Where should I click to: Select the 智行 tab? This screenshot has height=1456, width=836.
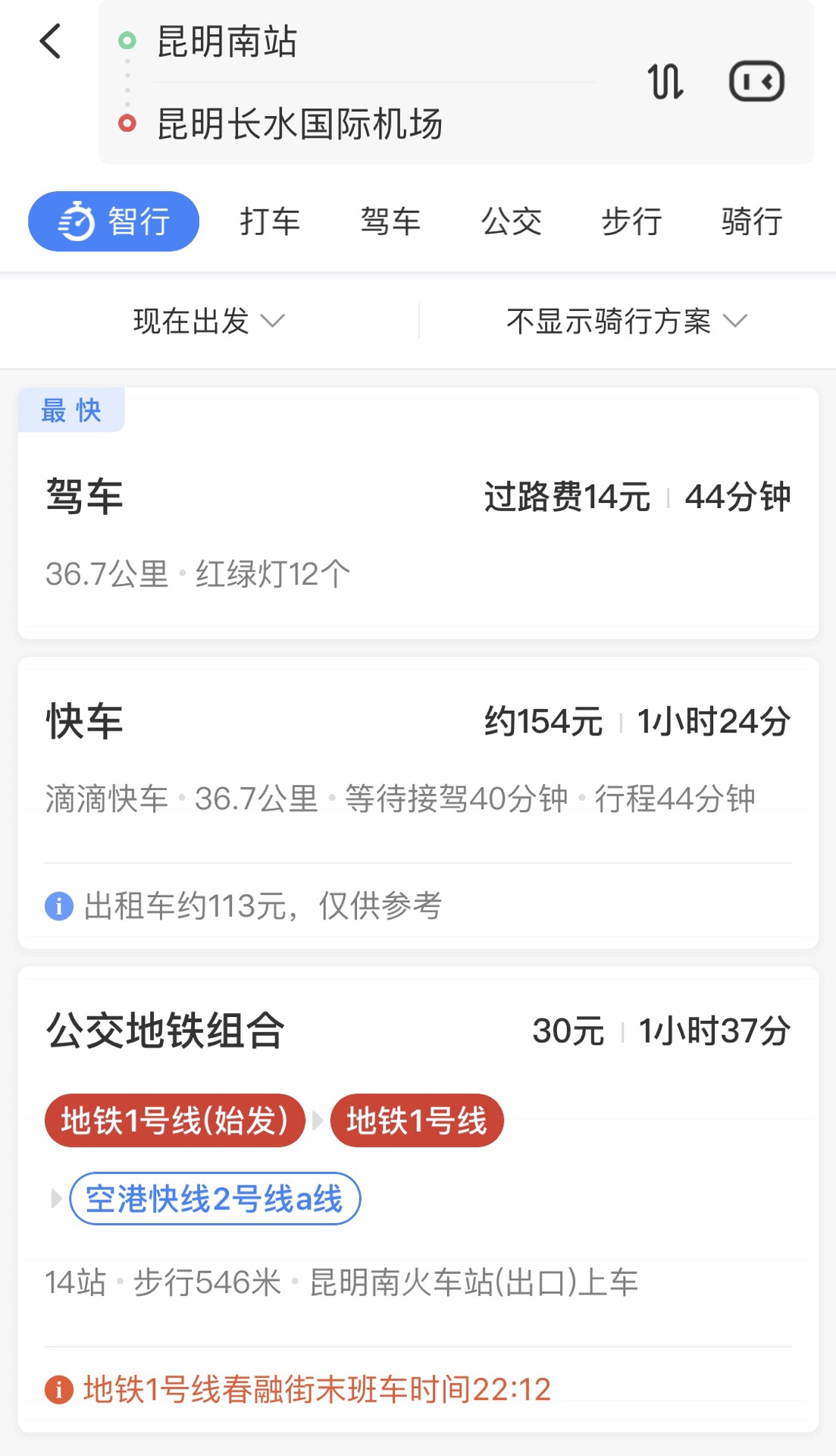pos(114,221)
